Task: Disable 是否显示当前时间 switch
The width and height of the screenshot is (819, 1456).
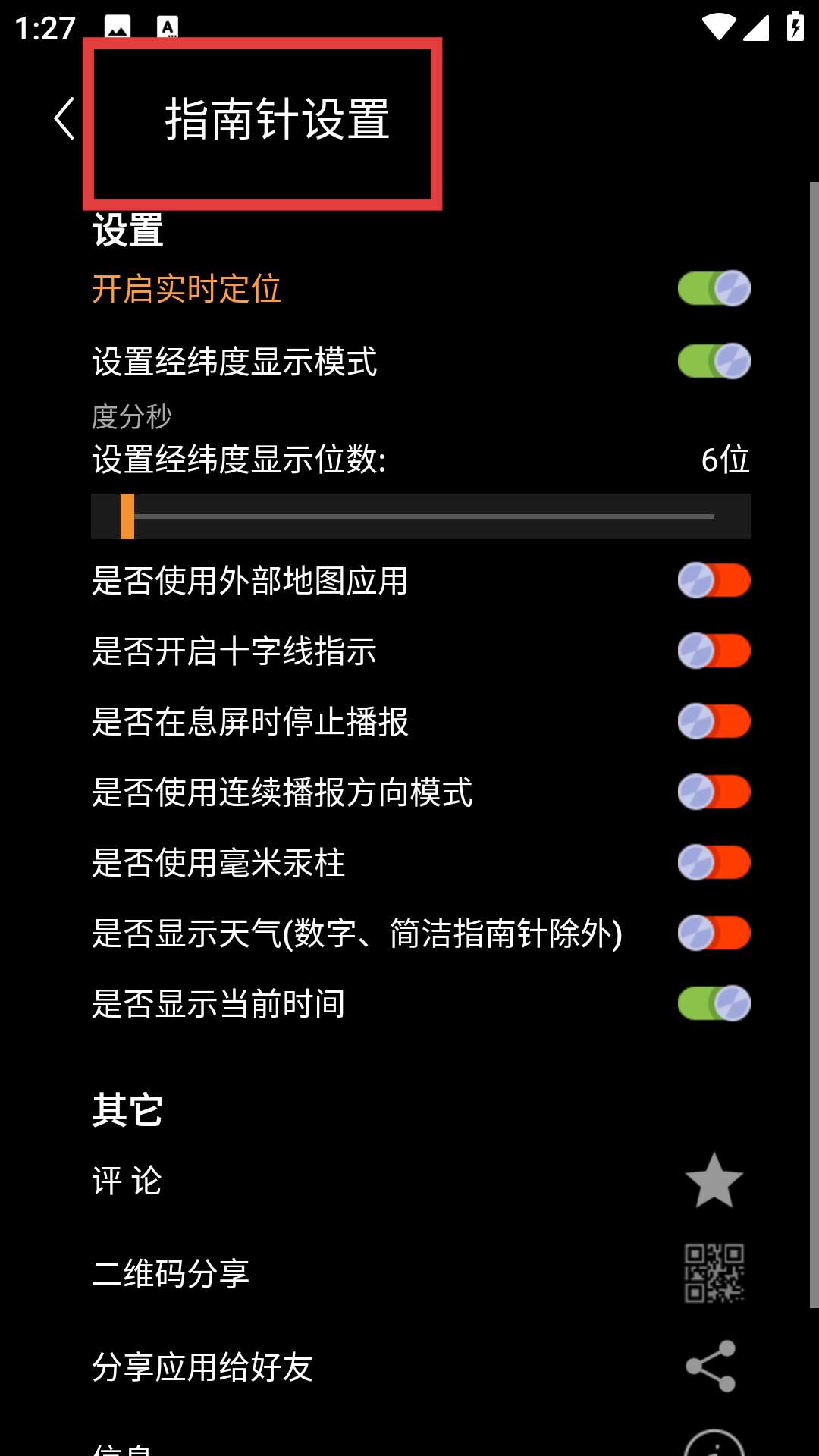Action: pos(714,1003)
